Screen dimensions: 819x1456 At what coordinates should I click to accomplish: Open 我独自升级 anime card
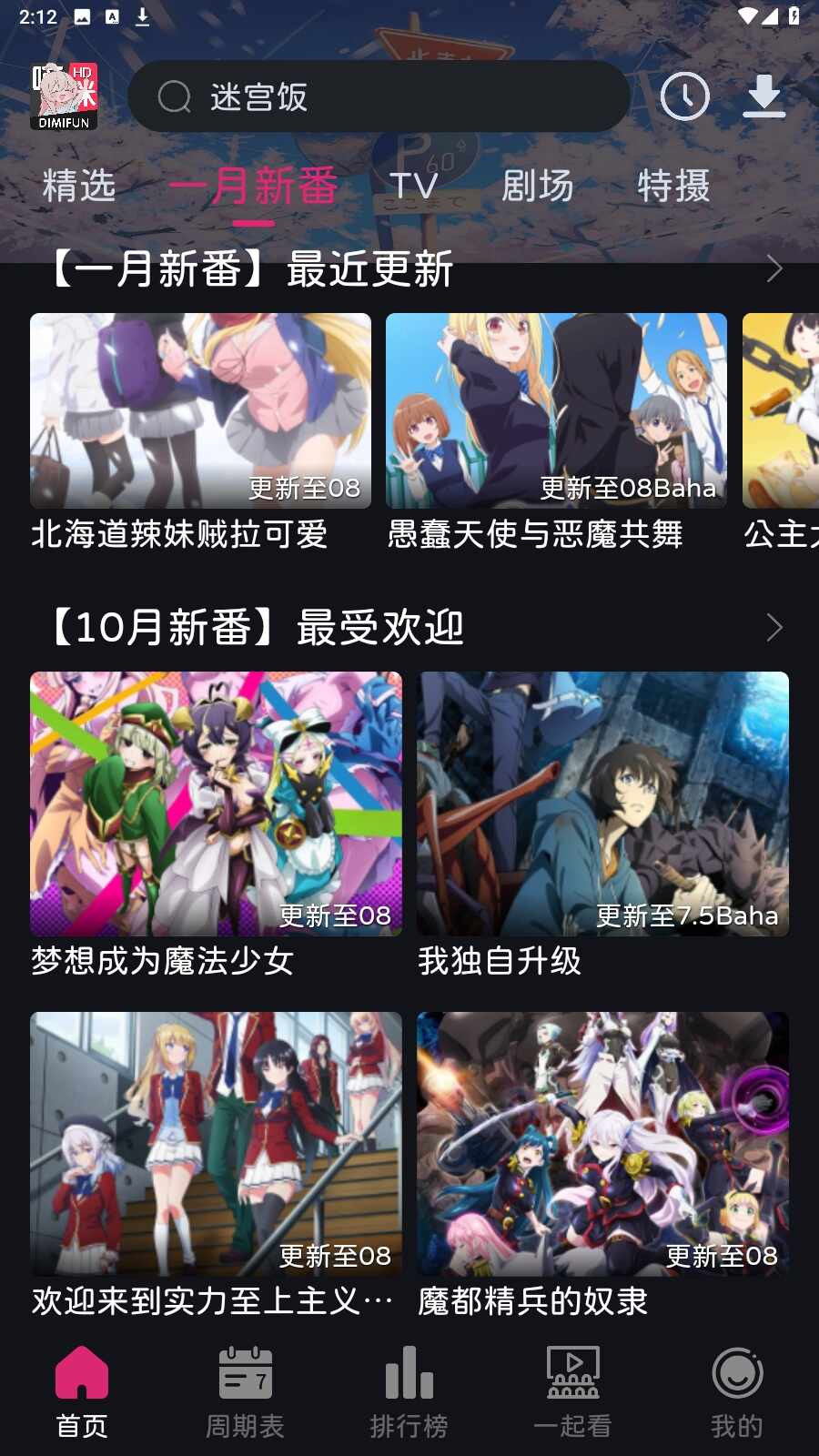(x=602, y=825)
